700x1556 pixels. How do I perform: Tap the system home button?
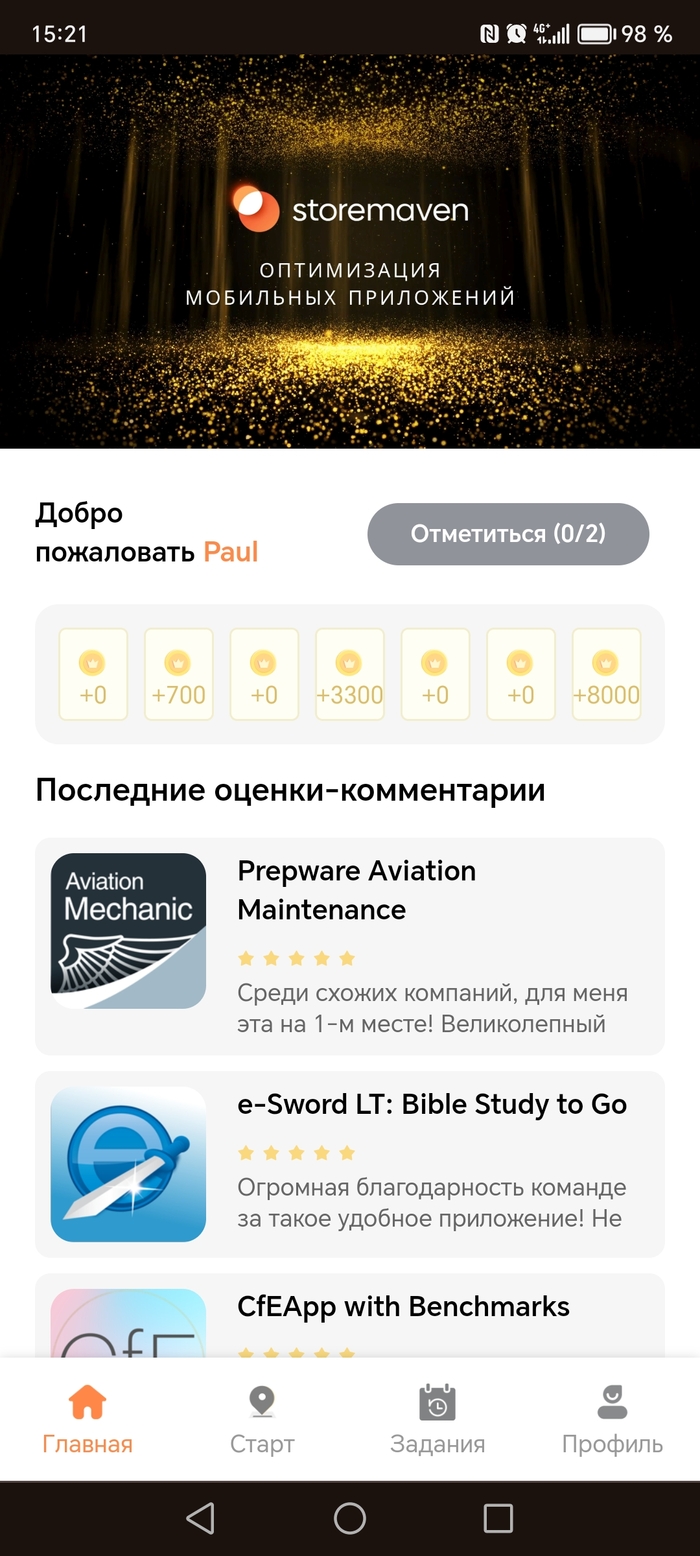pos(350,1518)
